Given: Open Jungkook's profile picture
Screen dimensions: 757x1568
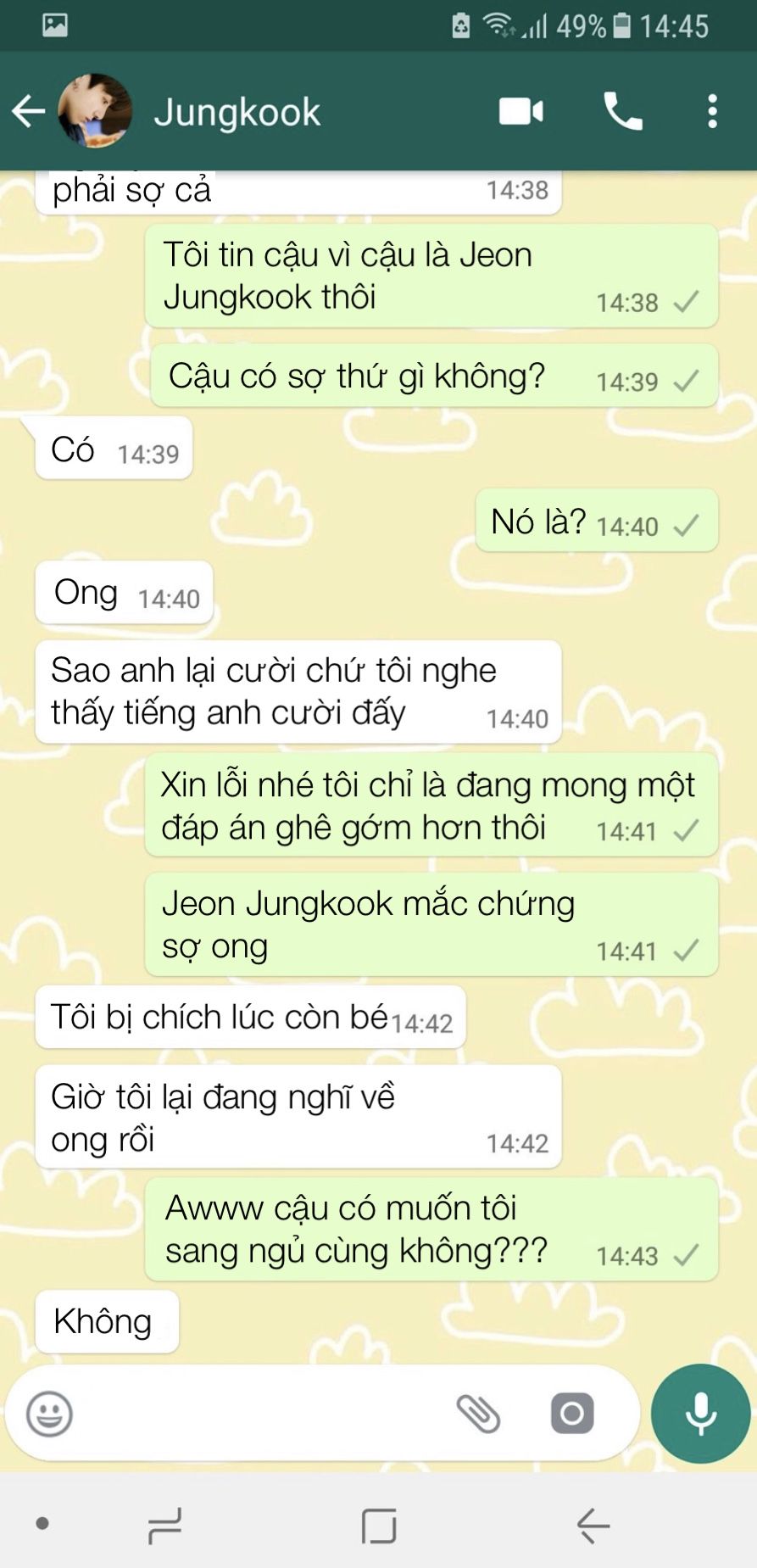Looking at the screenshot, I should point(95,111).
